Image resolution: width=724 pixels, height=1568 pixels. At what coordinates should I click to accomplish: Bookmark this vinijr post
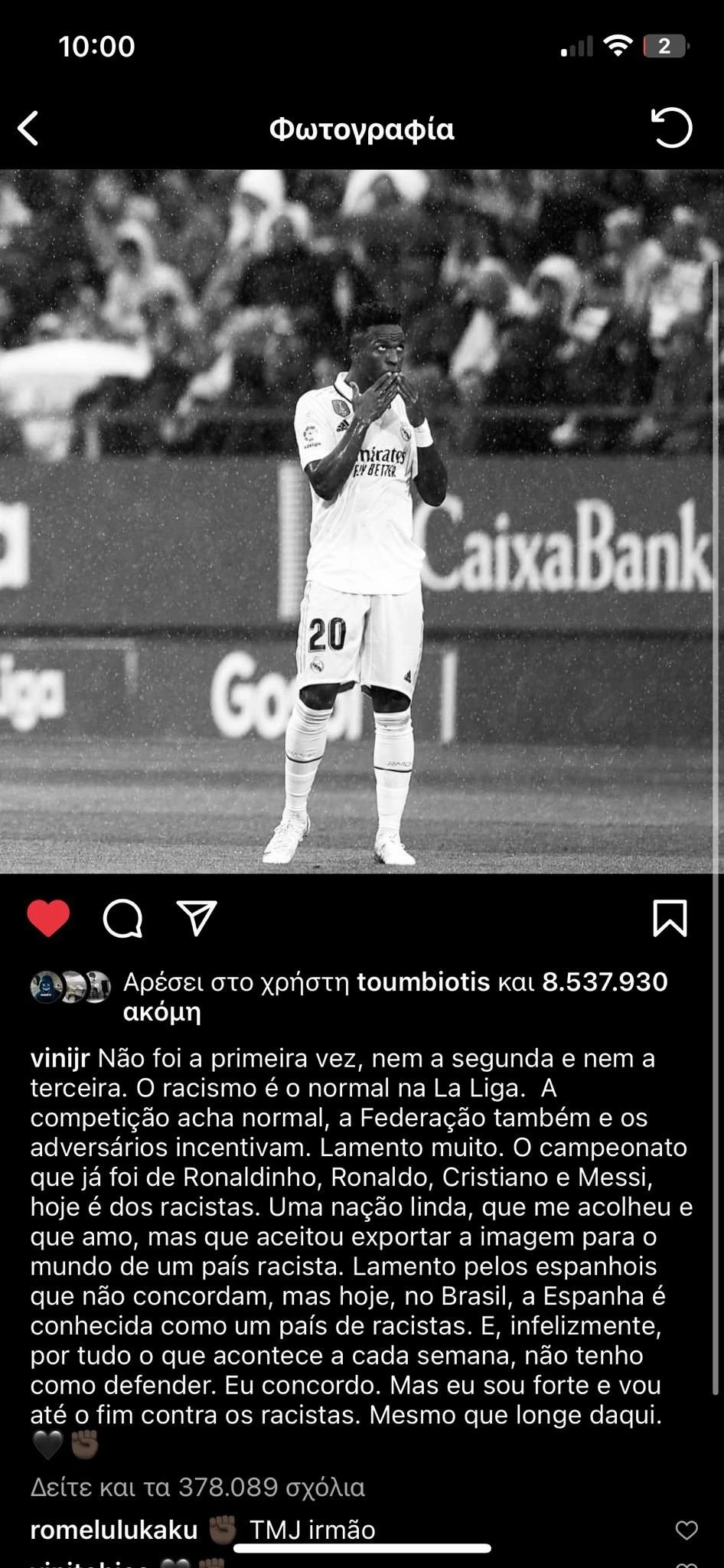click(670, 918)
